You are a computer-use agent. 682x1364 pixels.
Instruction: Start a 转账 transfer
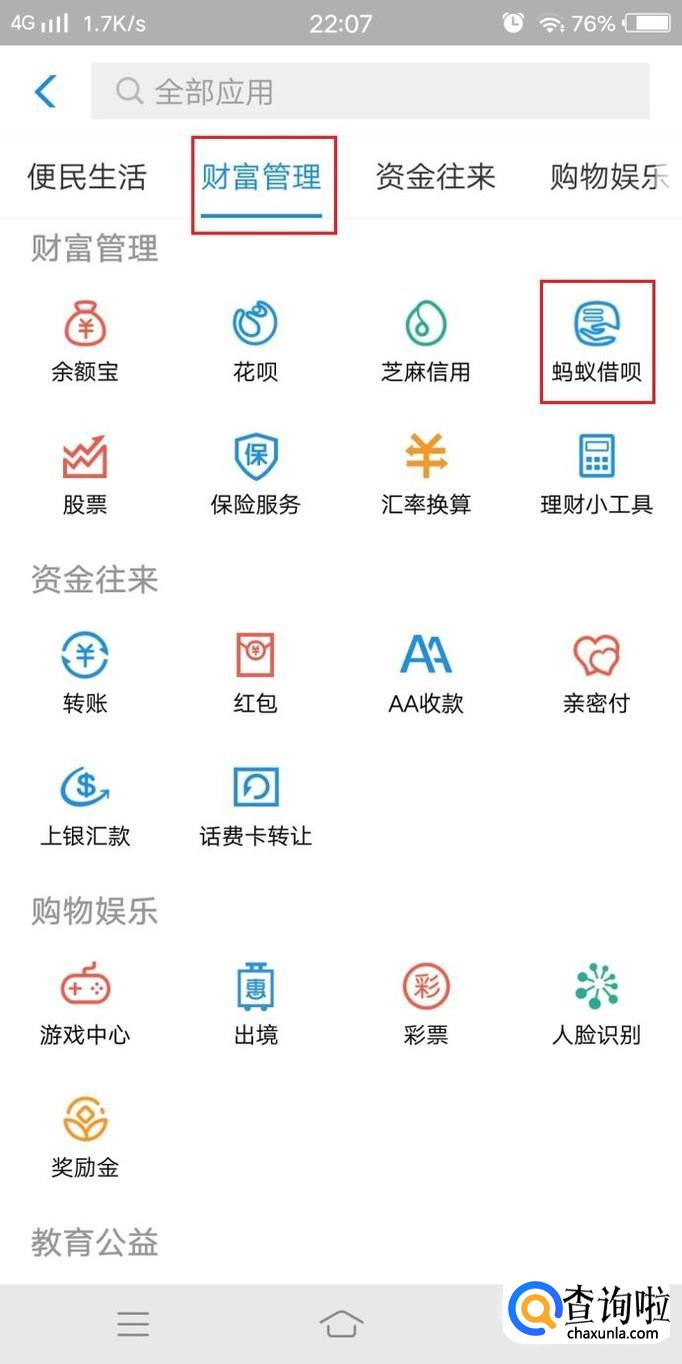85,672
